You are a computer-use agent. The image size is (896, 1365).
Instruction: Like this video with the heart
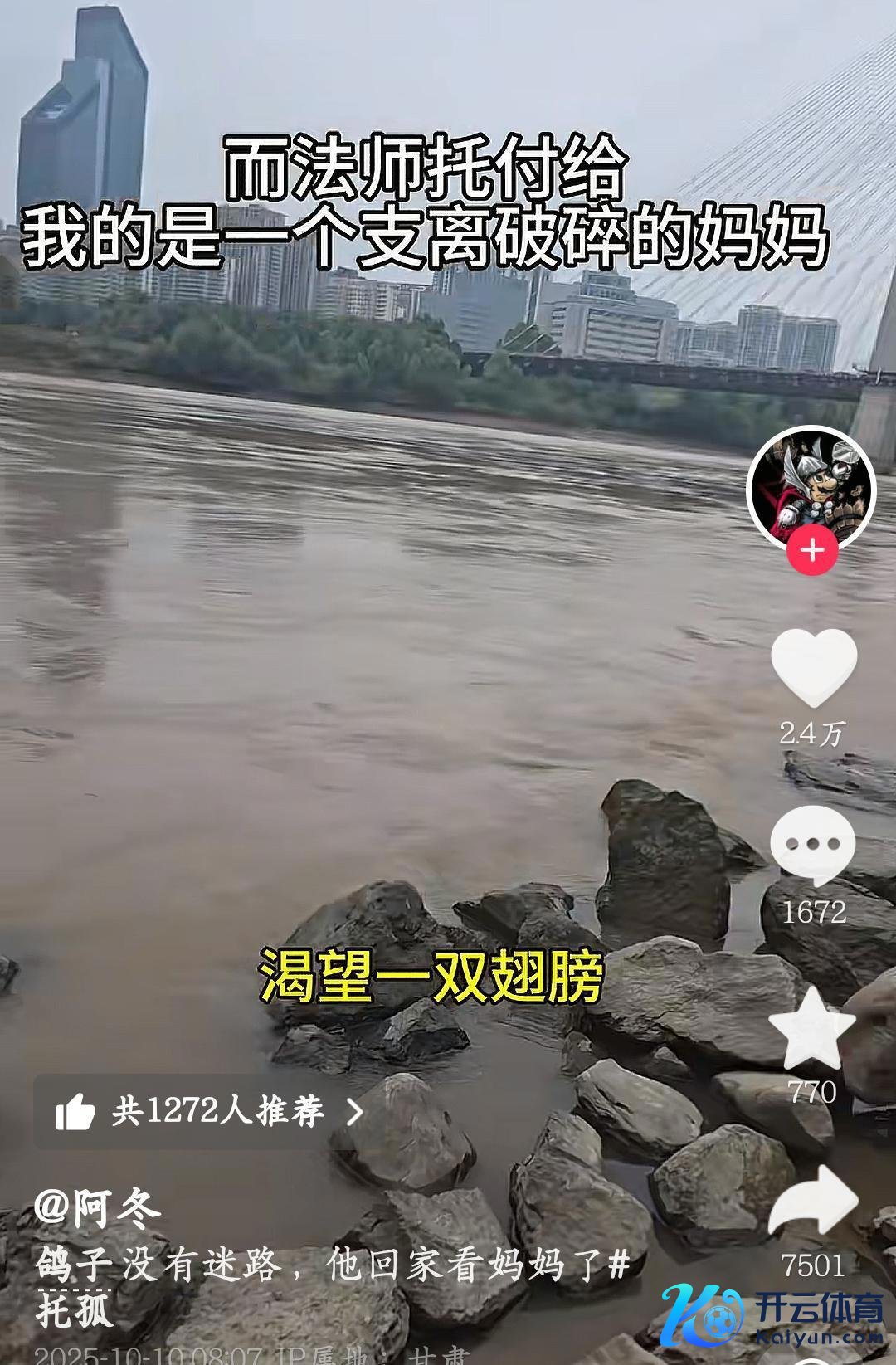[813, 668]
